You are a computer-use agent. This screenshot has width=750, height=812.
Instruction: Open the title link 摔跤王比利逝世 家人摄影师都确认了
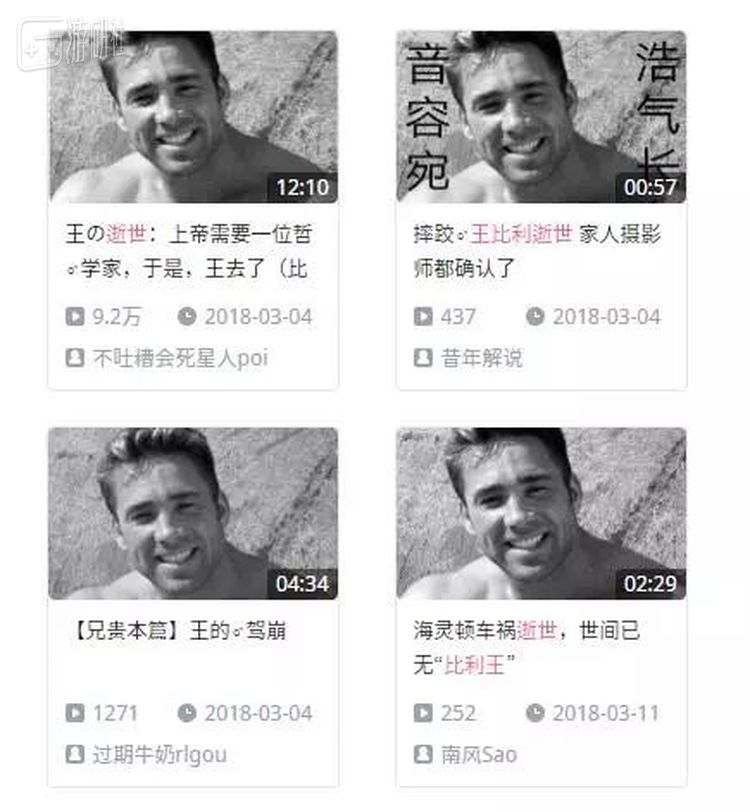pos(537,252)
